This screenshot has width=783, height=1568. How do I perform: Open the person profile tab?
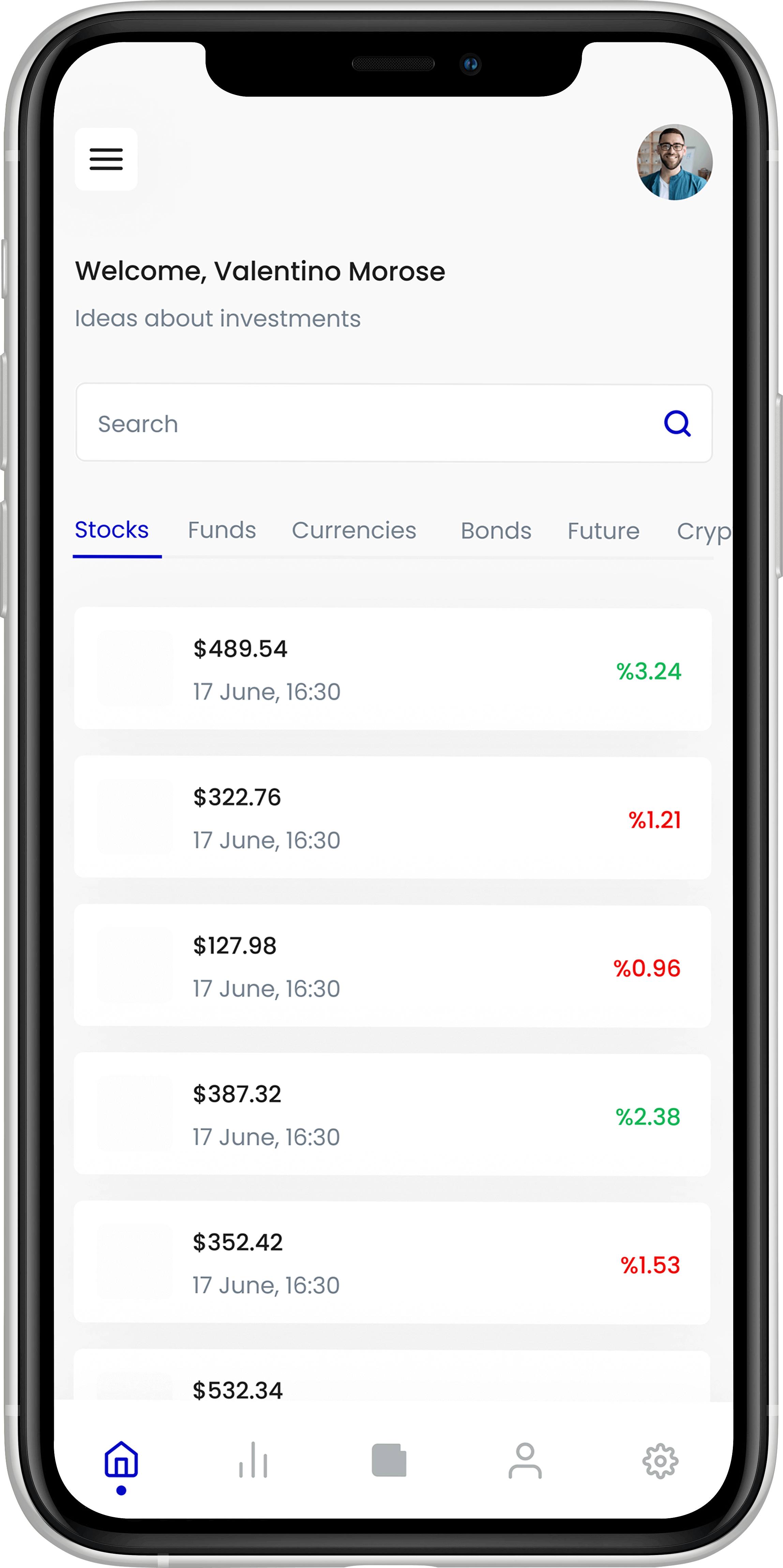pyautogui.click(x=525, y=1460)
